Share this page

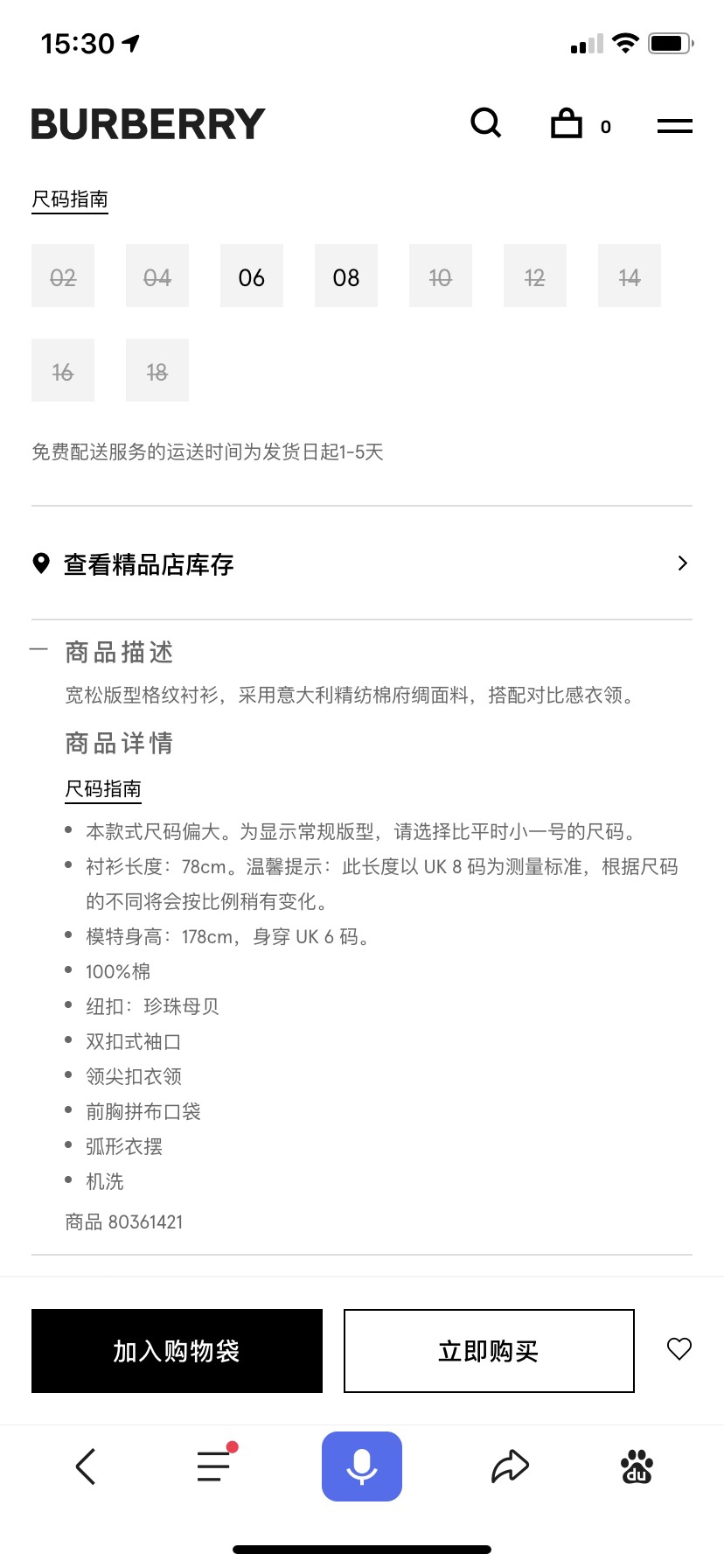coord(510,1466)
